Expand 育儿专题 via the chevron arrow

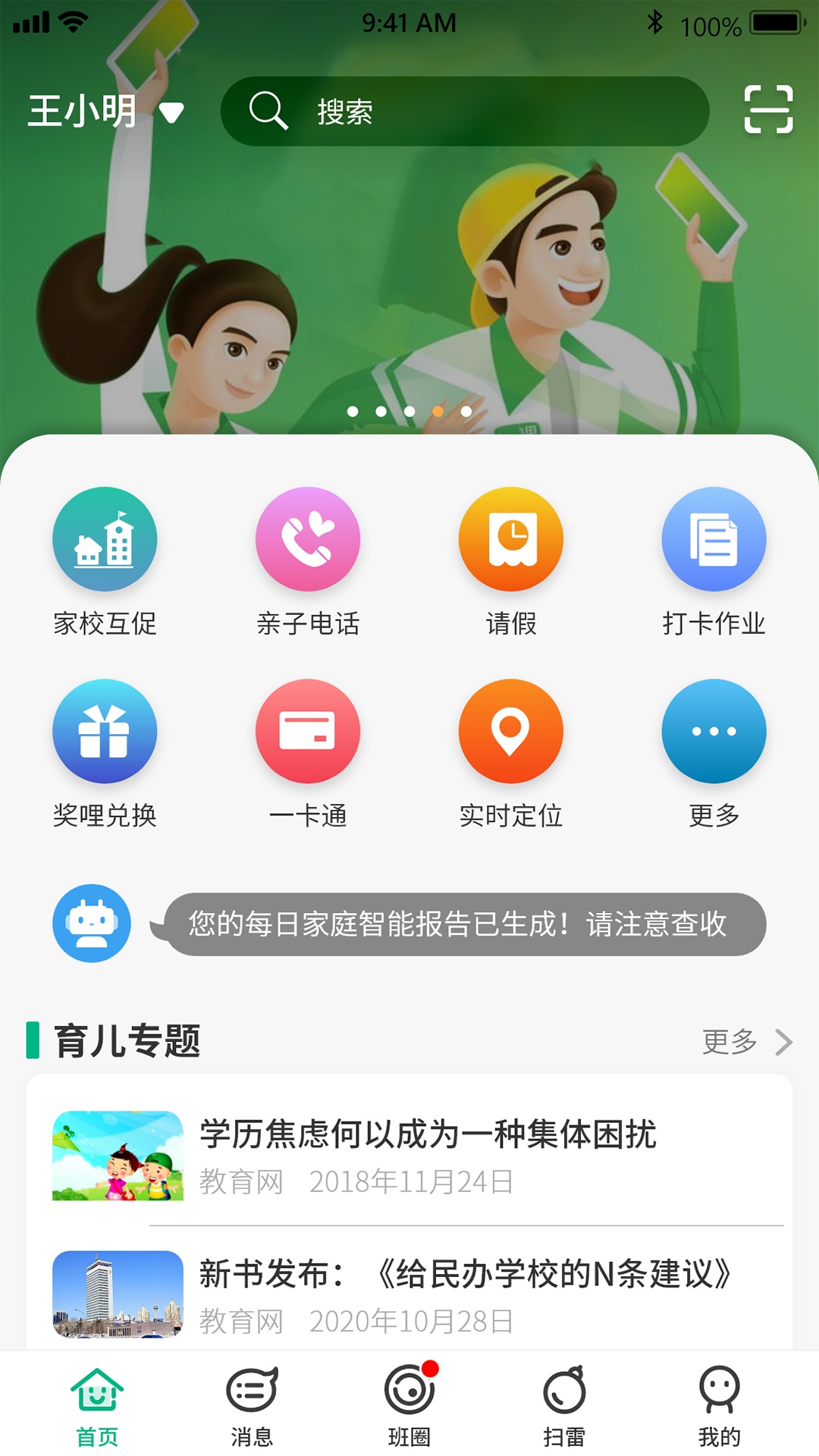783,1042
